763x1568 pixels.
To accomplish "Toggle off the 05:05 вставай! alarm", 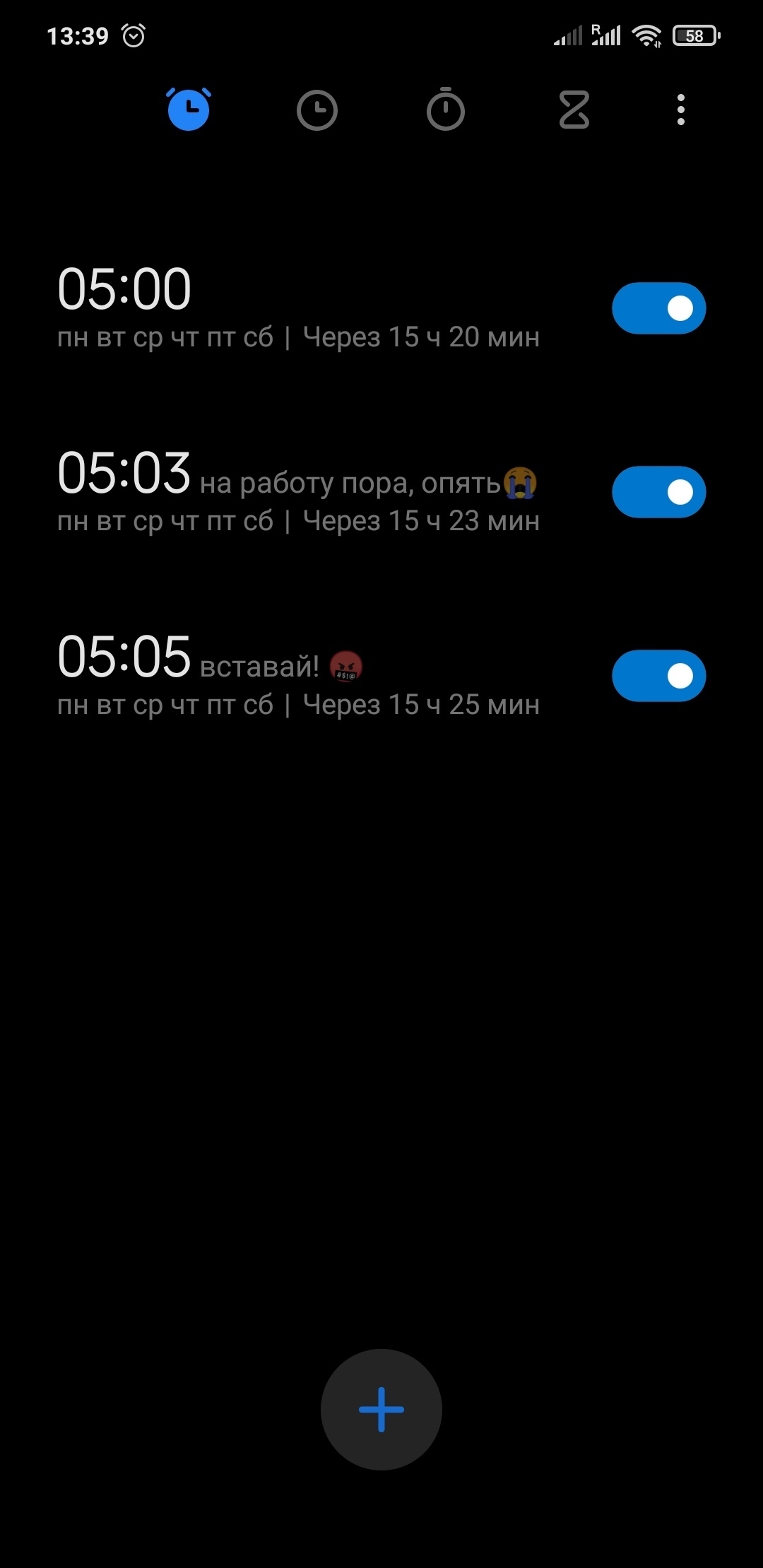I will 658,676.
